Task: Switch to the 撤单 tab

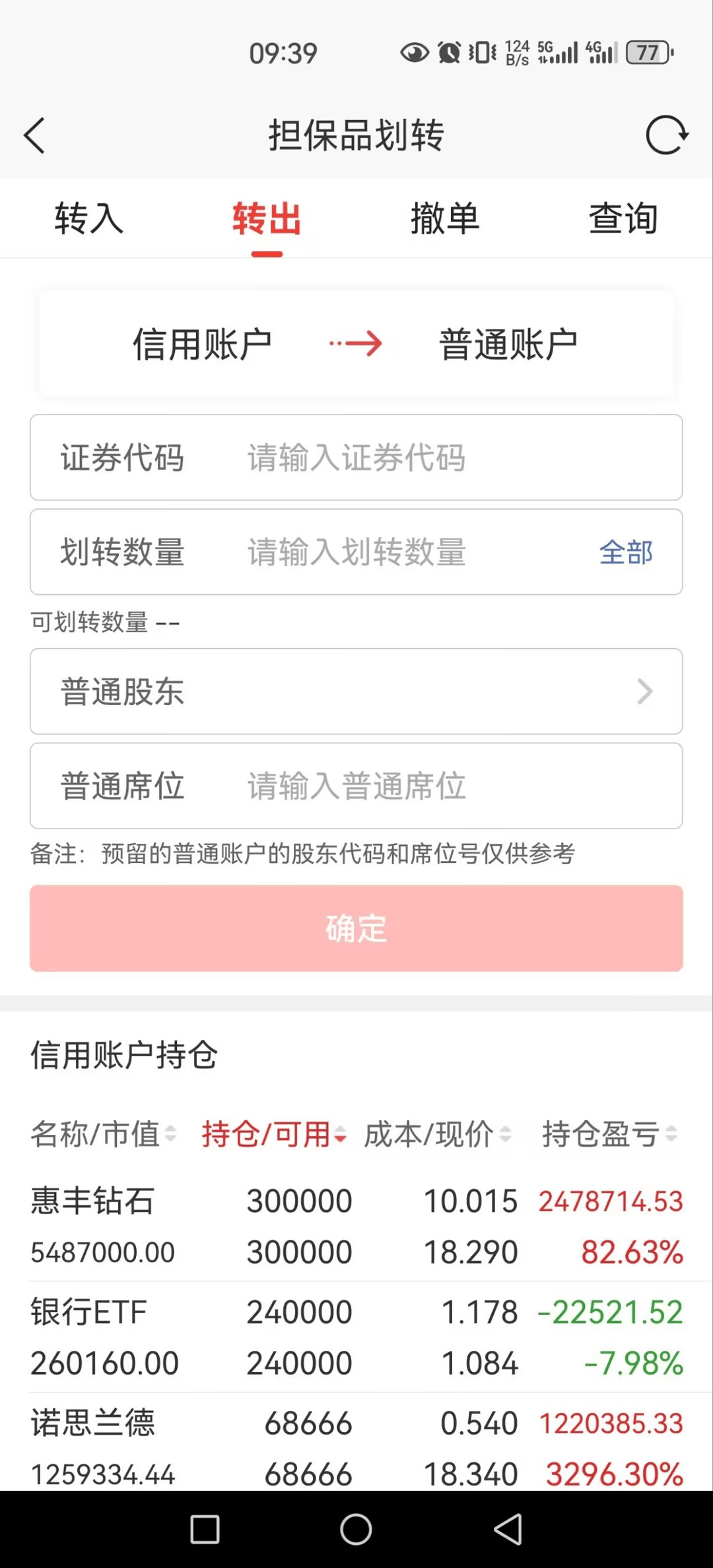Action: pos(445,220)
